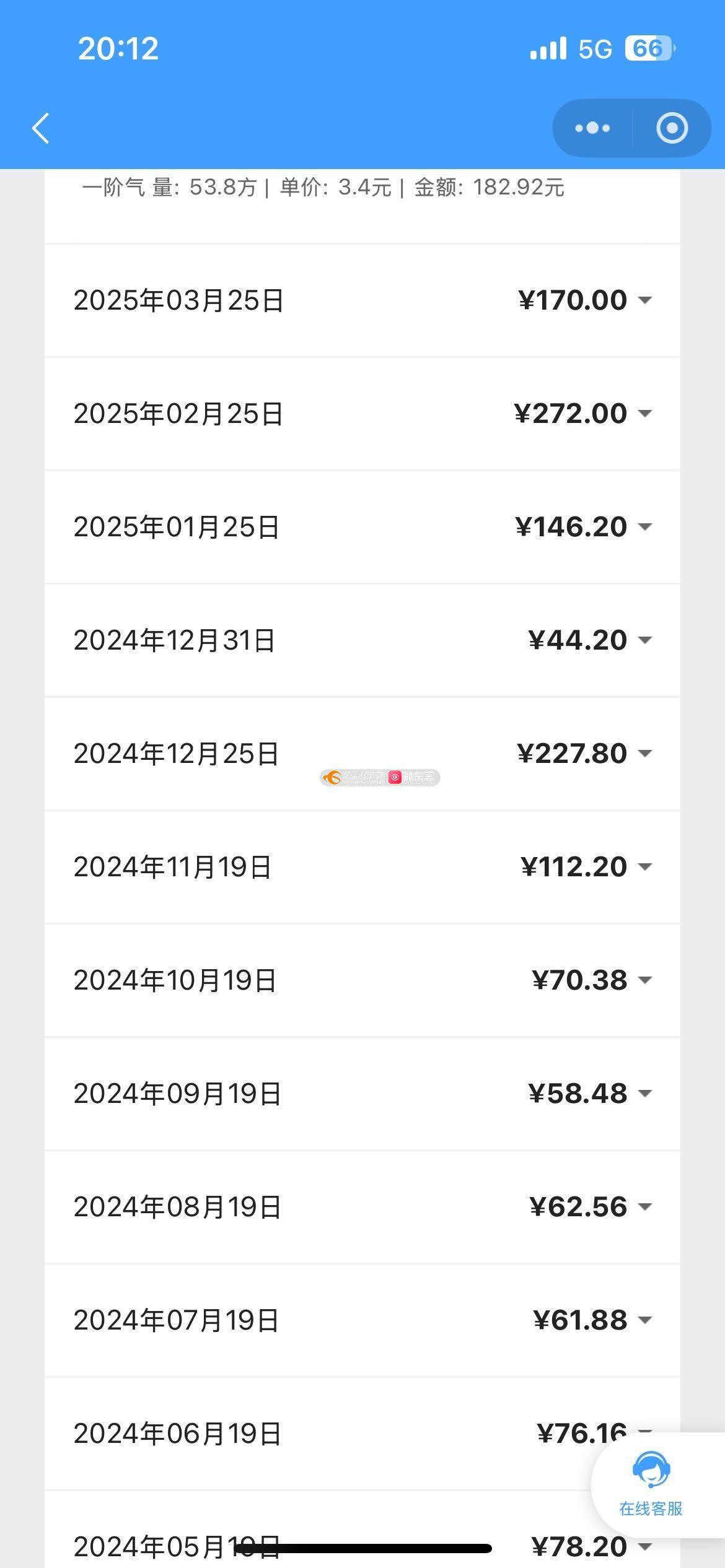Image resolution: width=725 pixels, height=1568 pixels.
Task: Expand the 2025年01月25日 bill details
Action: pos(645,527)
